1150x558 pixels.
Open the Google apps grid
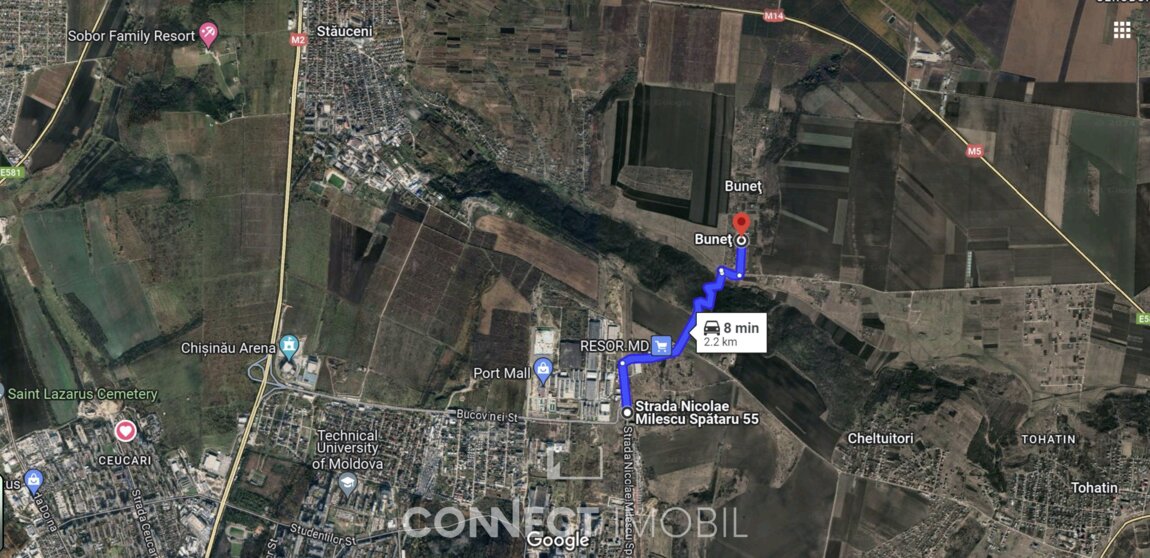point(1122,30)
